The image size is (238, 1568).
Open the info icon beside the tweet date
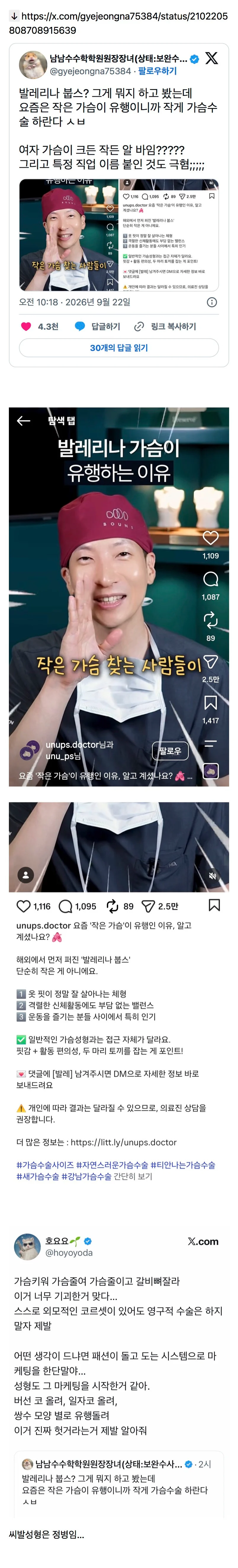[212, 302]
